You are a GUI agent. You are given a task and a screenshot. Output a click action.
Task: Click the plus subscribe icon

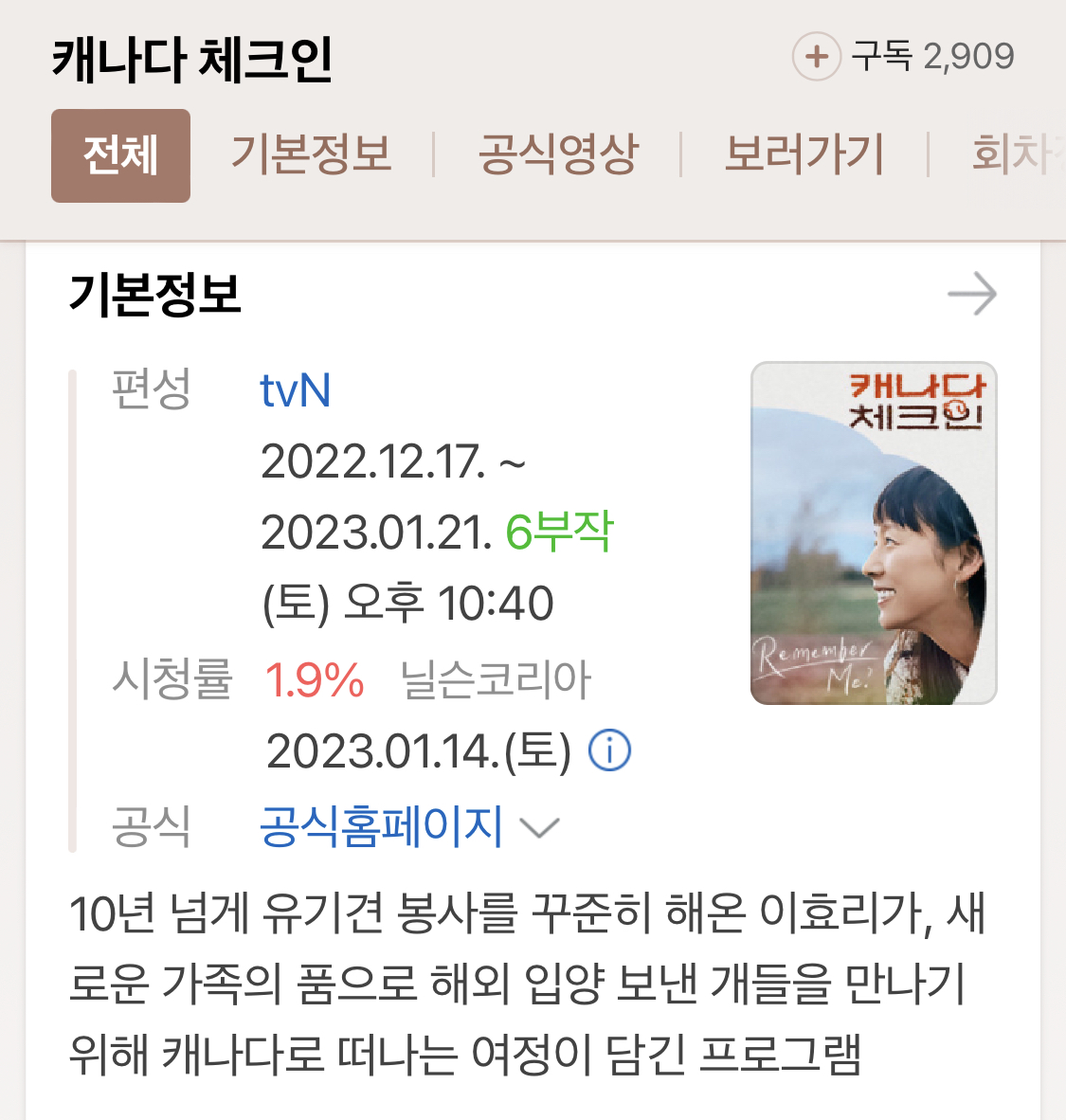coord(816,57)
